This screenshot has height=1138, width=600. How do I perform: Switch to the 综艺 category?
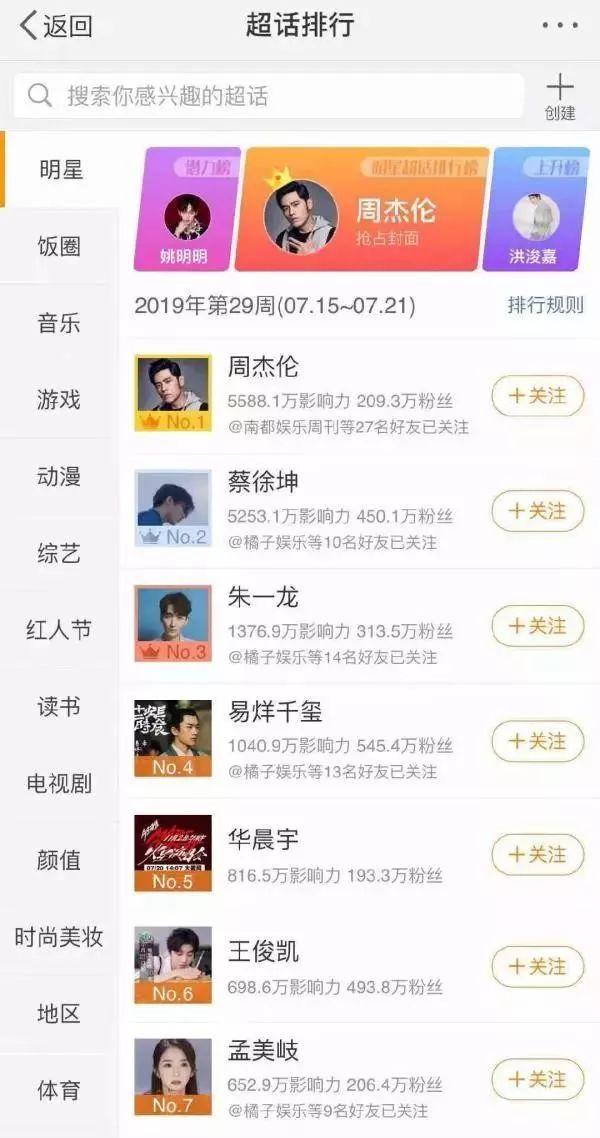tap(59, 554)
